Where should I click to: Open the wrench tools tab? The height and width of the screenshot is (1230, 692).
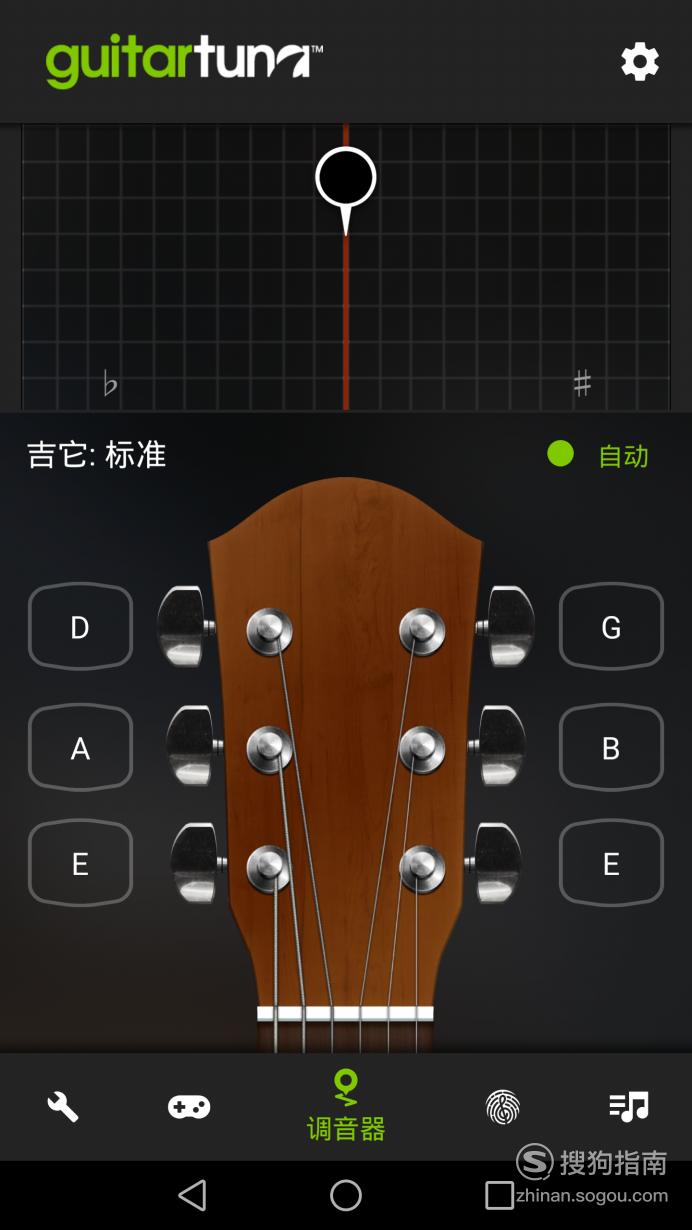click(63, 1106)
